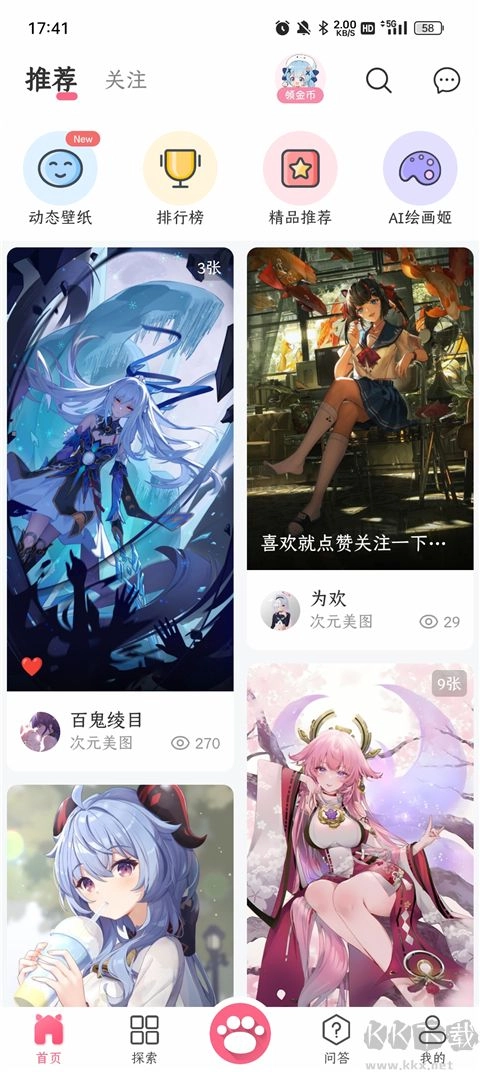Open the blue-haired horned girl wallpaper
Viewport: 480px width, 1072px height.
(120, 895)
